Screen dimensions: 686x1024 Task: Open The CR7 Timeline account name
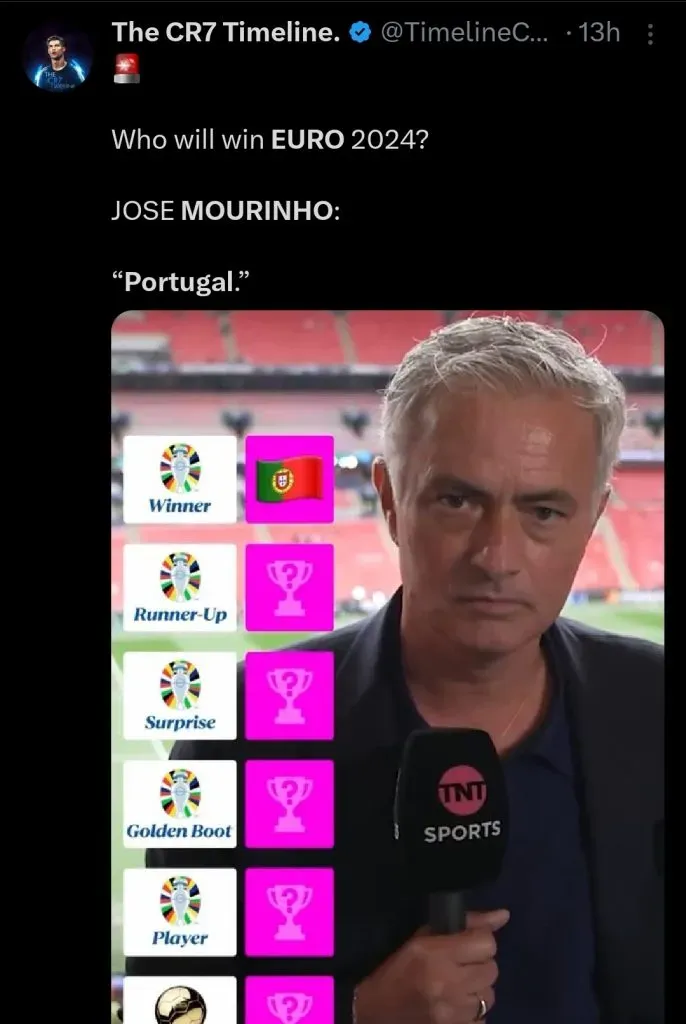(225, 32)
